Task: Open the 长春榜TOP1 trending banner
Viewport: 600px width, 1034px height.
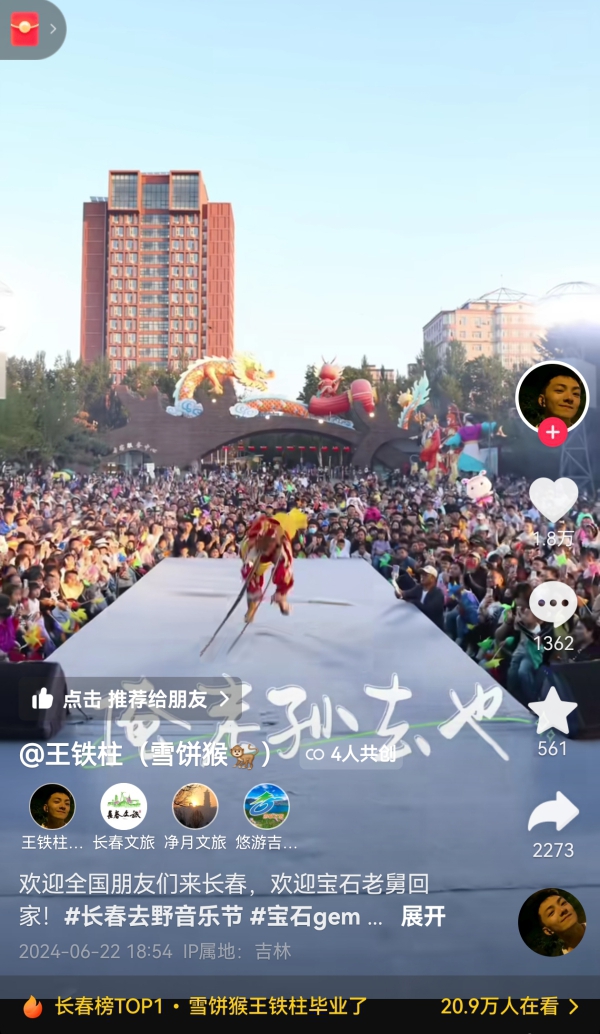Action: click(300, 1006)
